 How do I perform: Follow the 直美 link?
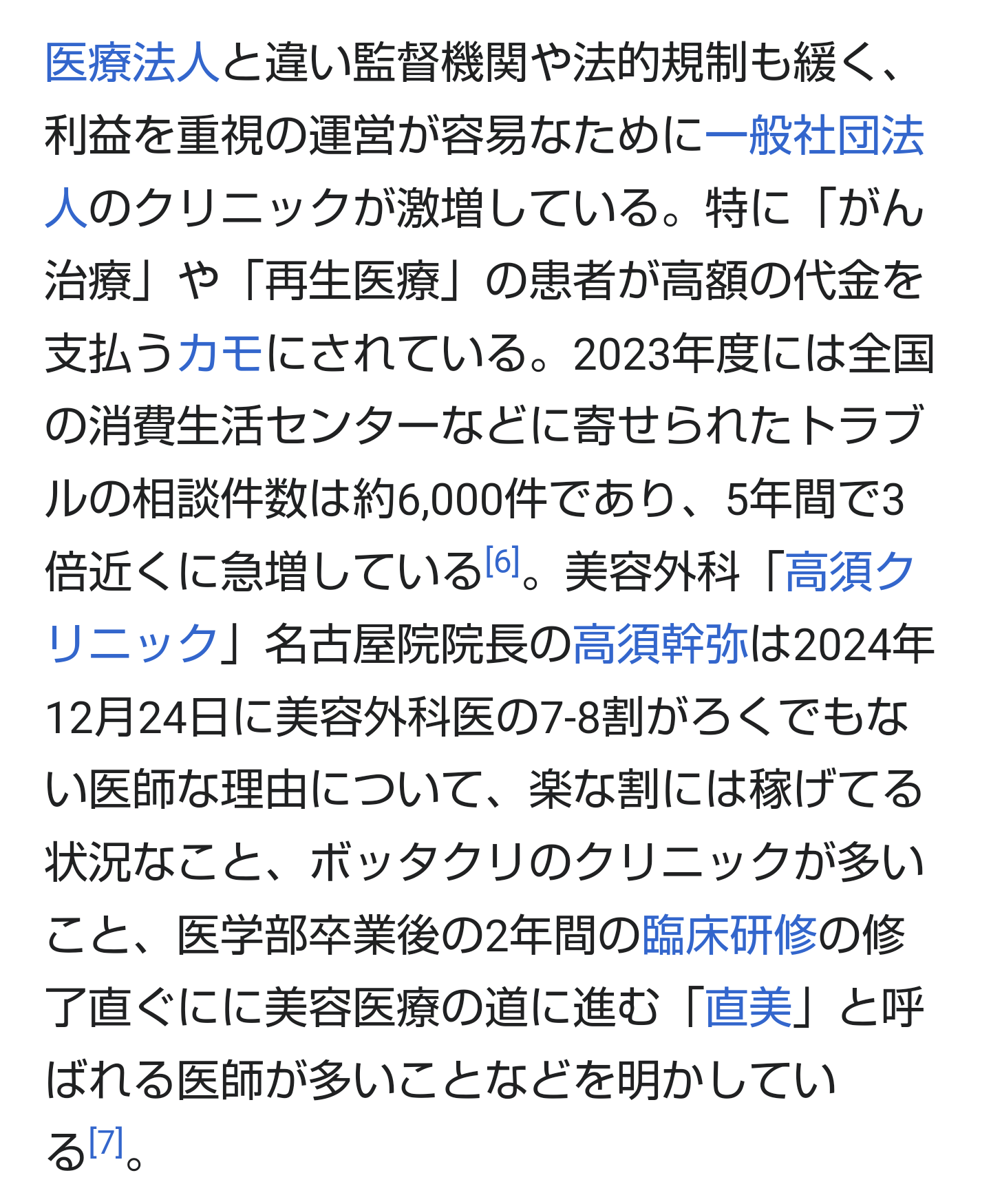point(749,1008)
